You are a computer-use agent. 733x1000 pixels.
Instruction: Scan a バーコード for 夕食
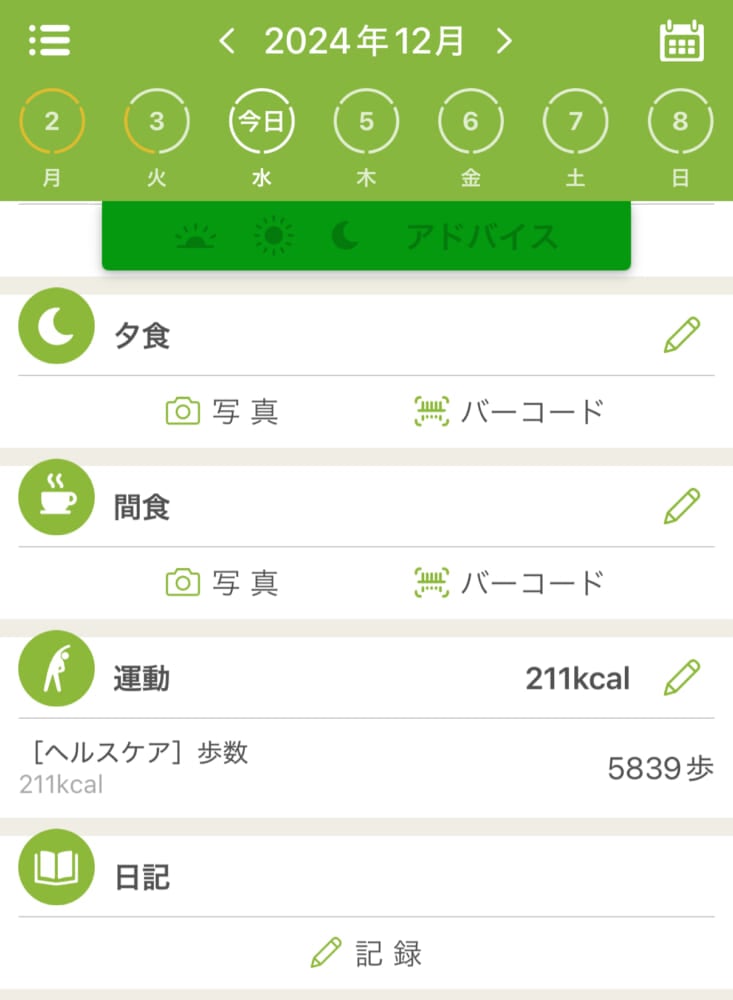point(509,411)
